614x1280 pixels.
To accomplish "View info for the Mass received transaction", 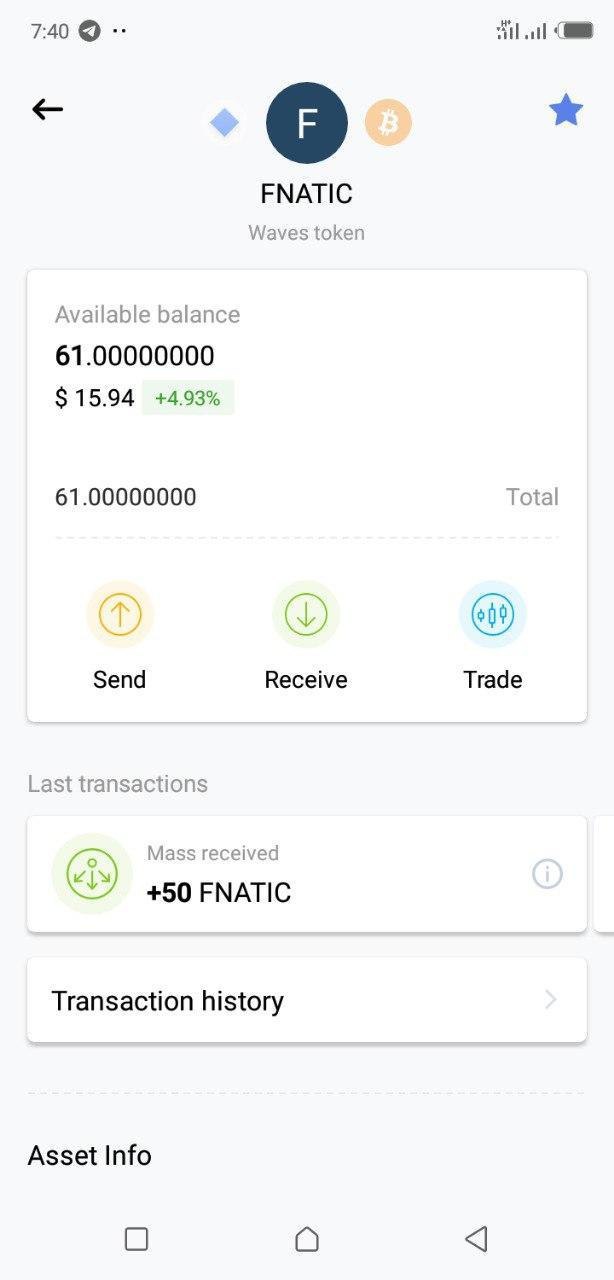I will tap(547, 874).
